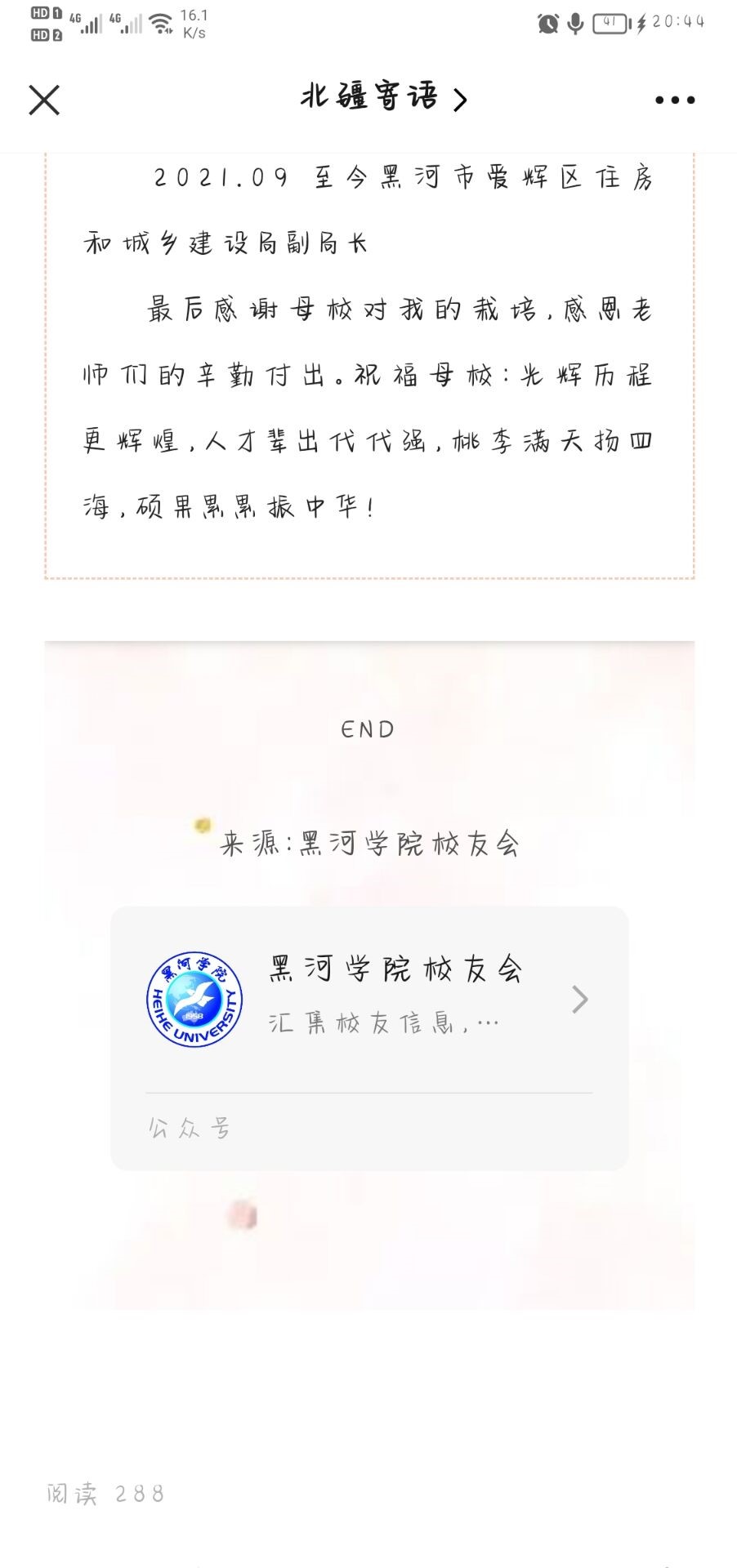Viewport: 737px width, 1568px height.
Task: Open the 北疆寄语 account title link
Action: [382, 98]
